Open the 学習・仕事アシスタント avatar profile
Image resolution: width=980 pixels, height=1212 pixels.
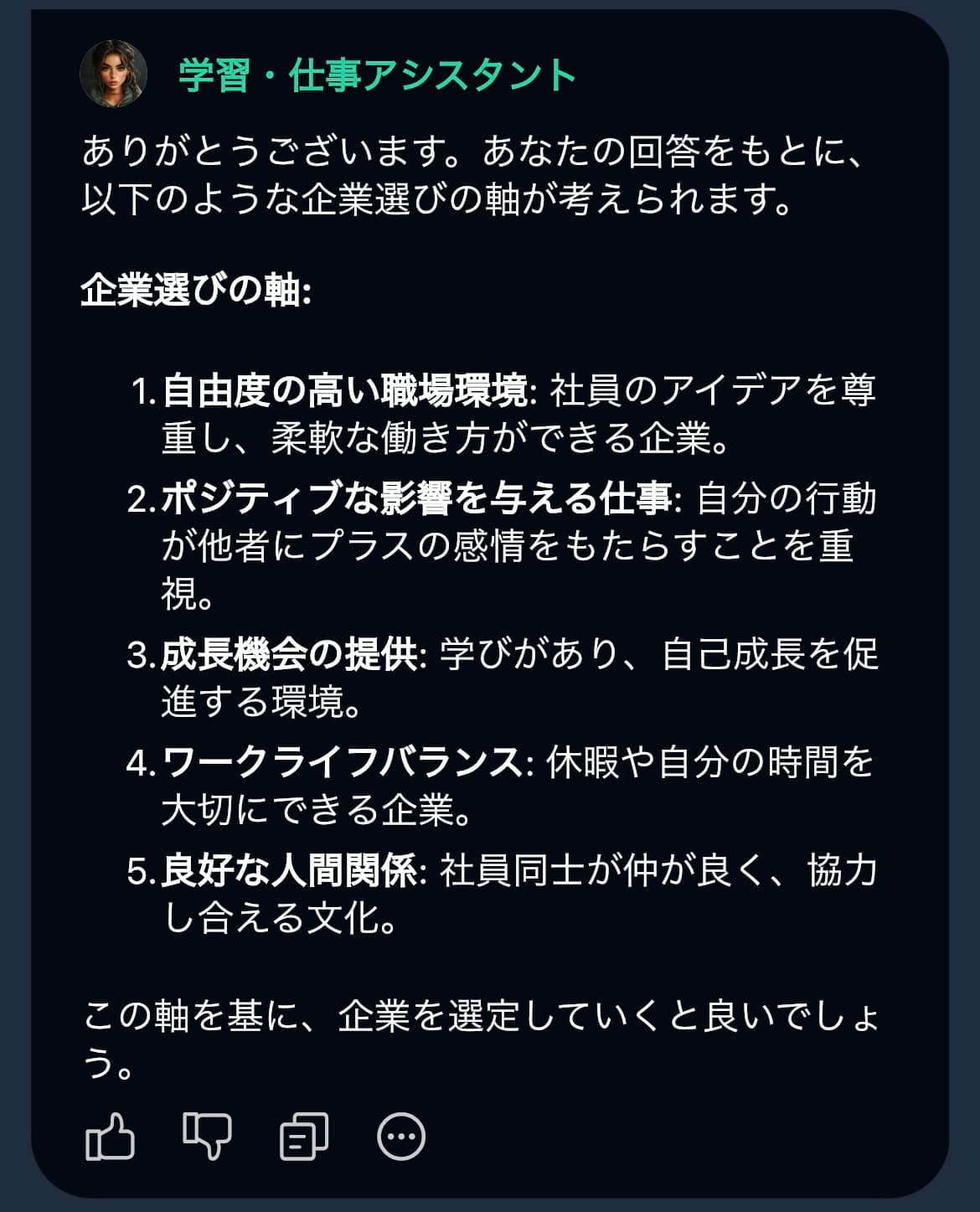click(113, 74)
